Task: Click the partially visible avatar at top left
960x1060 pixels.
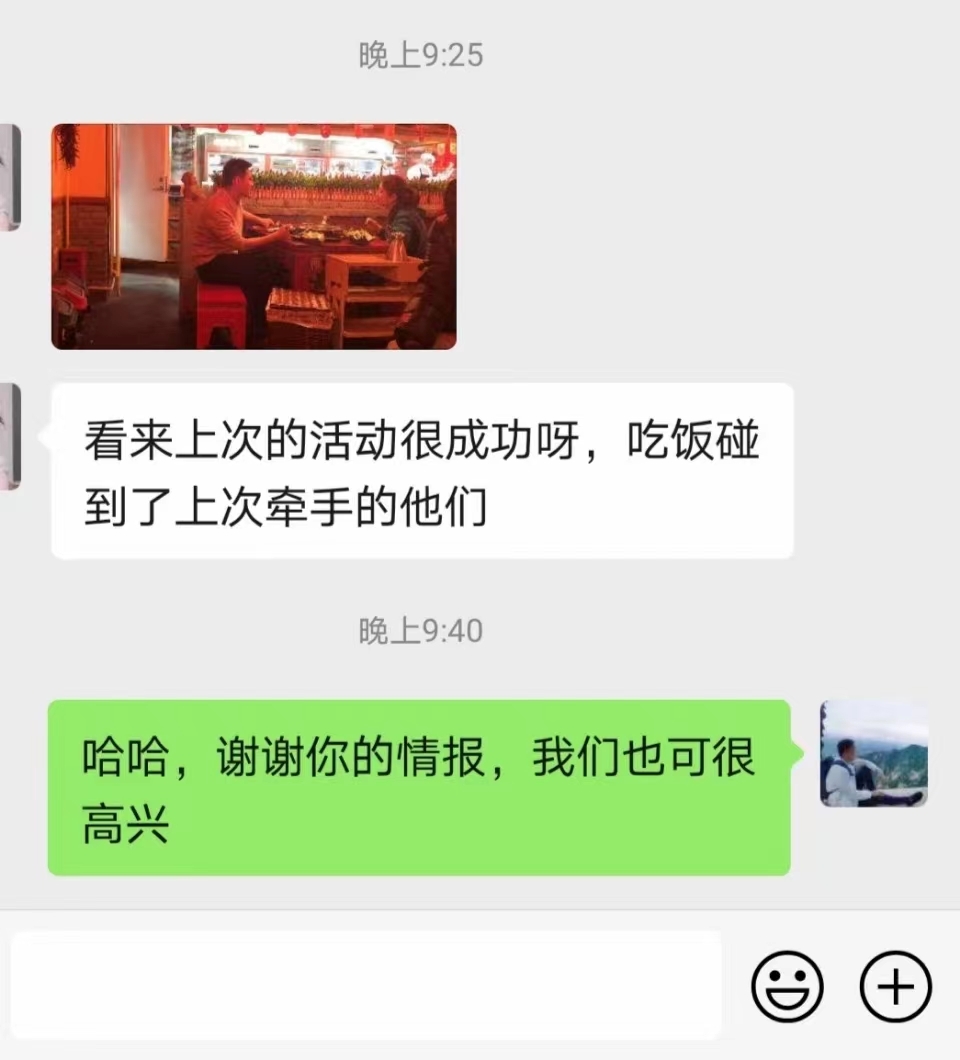Action: 8,175
